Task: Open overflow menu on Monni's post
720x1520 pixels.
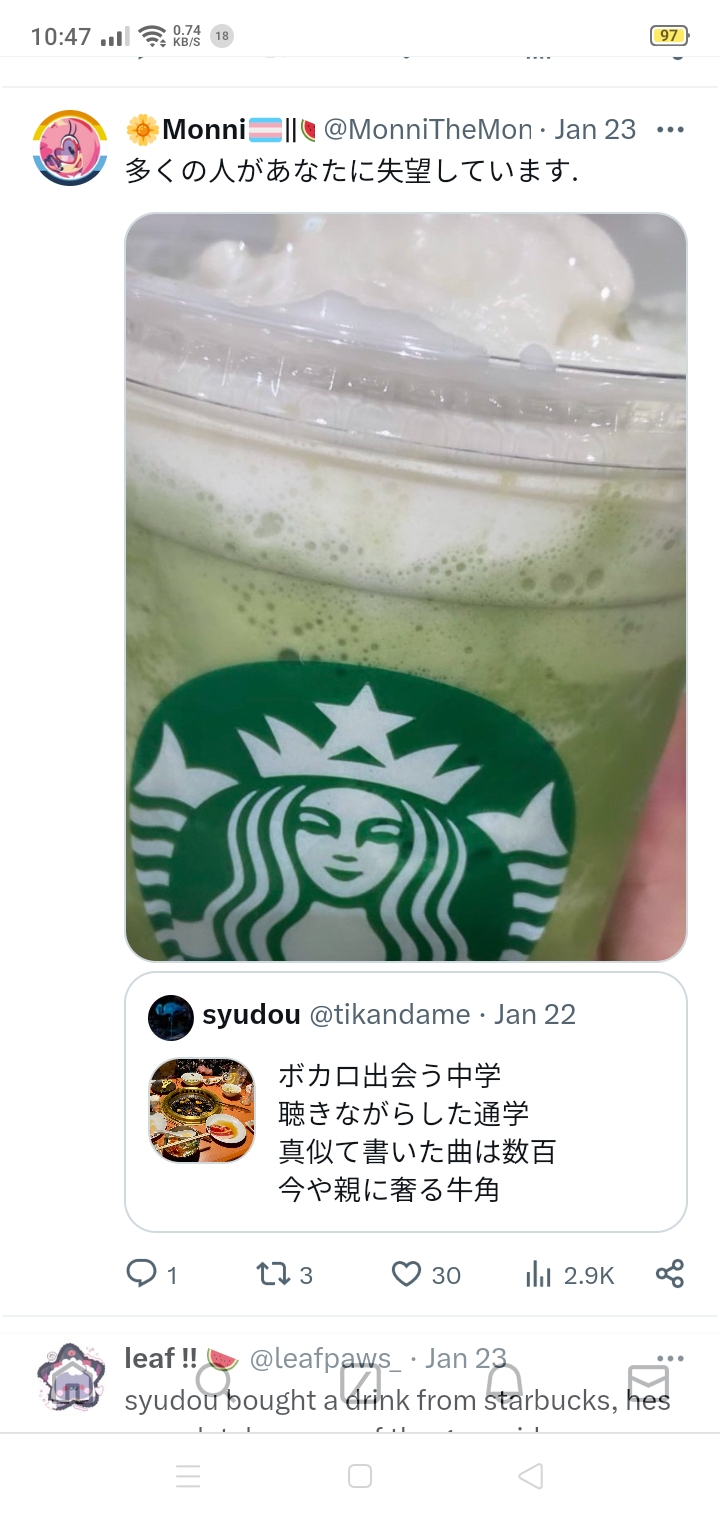Action: coord(670,130)
